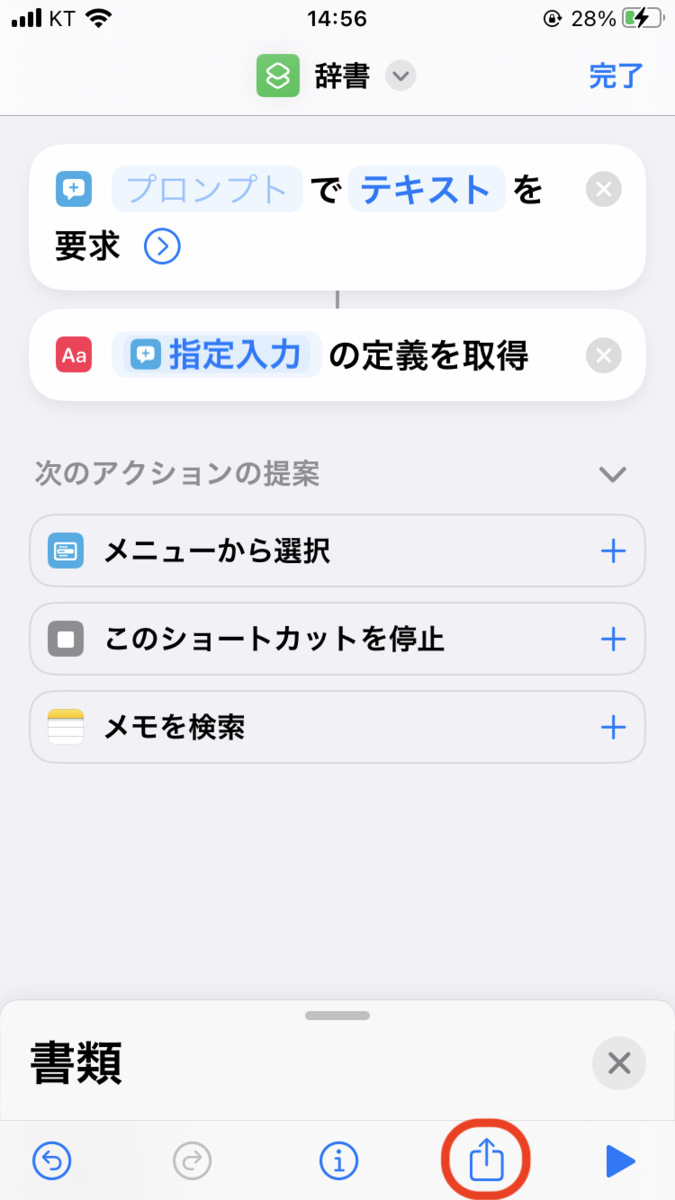
Task: Add the メモを検索 action
Action: pyautogui.click(x=612, y=727)
